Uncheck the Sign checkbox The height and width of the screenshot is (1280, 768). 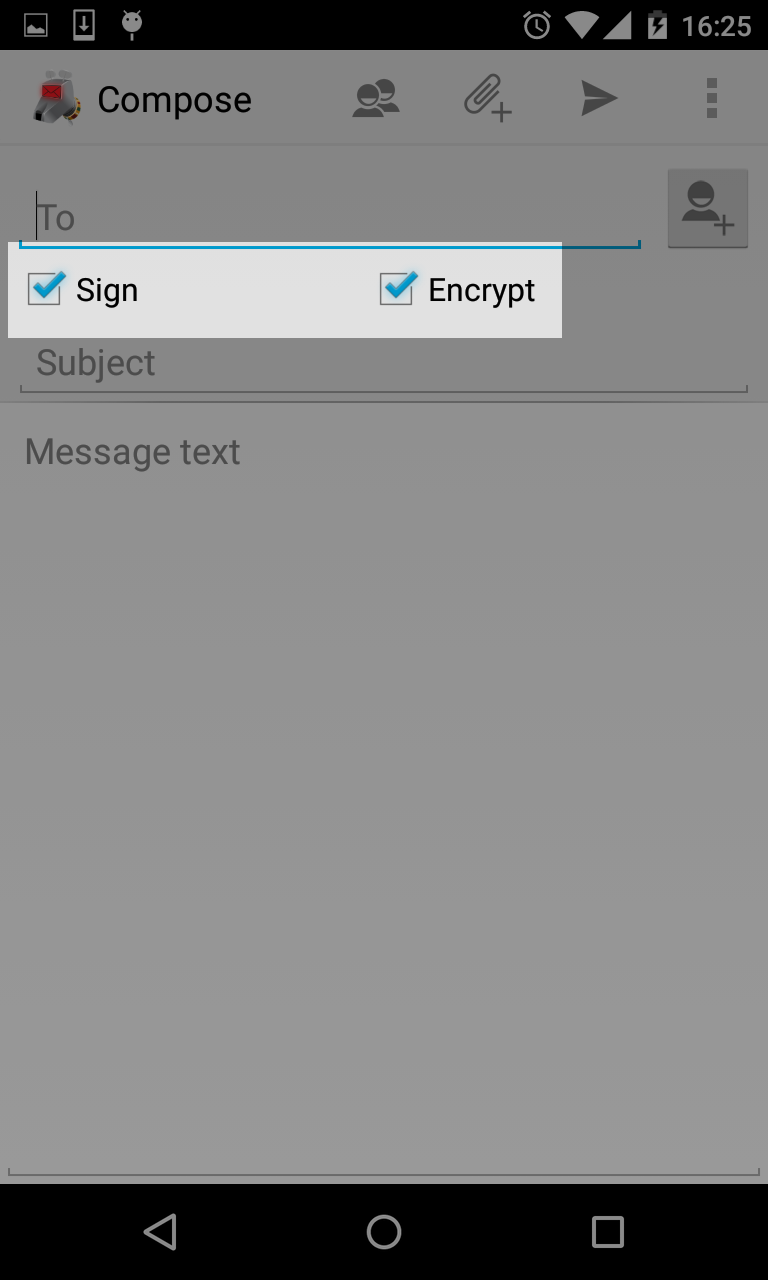(45, 290)
